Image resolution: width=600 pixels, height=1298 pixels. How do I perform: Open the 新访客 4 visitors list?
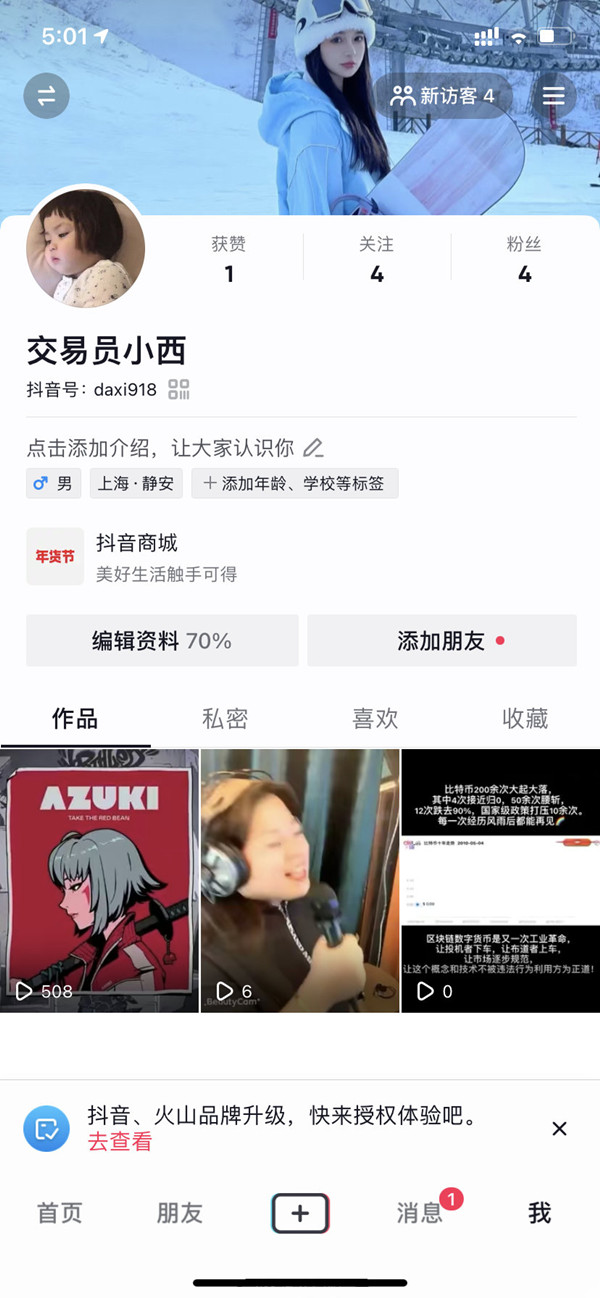click(x=443, y=97)
